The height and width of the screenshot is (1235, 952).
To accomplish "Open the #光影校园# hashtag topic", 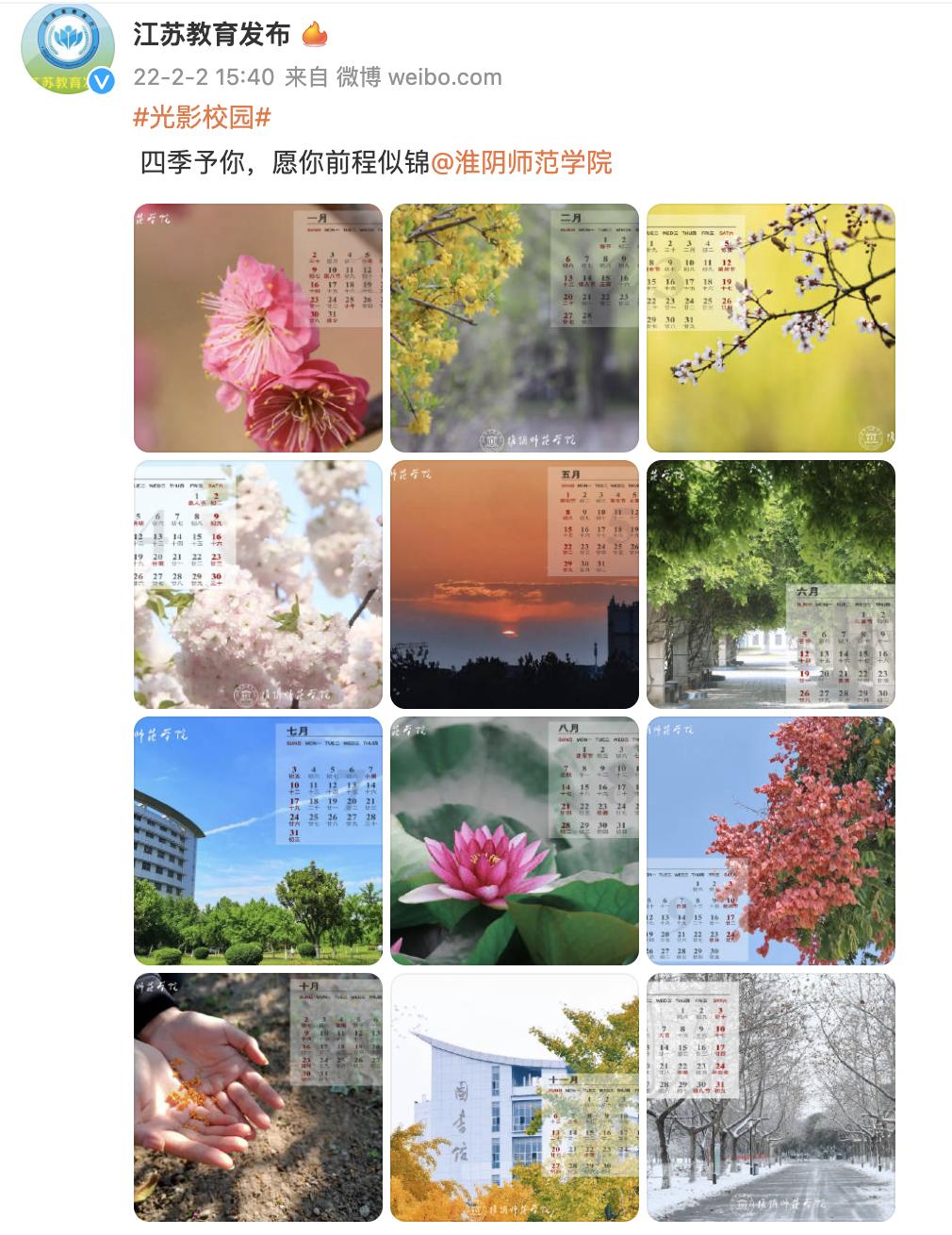I will point(202,118).
